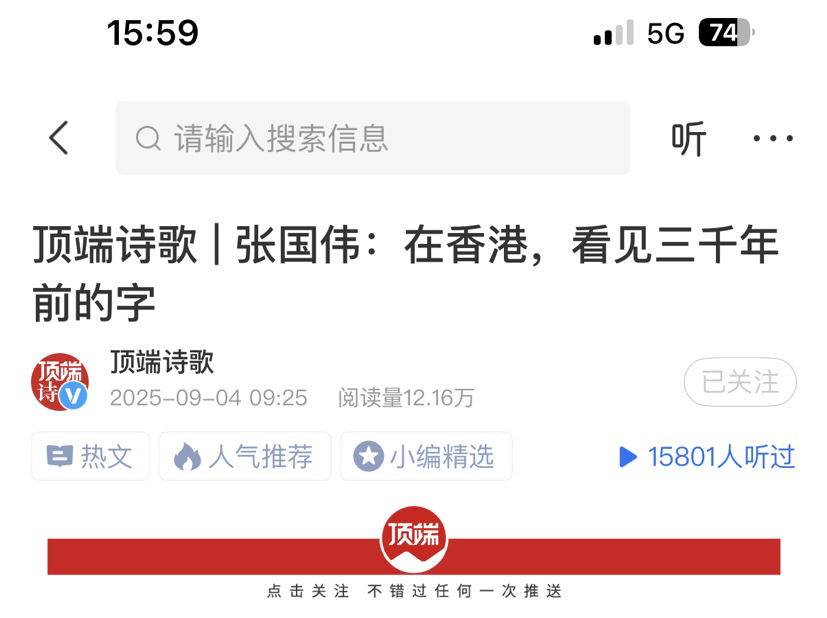Go back using the back arrow

[59, 138]
